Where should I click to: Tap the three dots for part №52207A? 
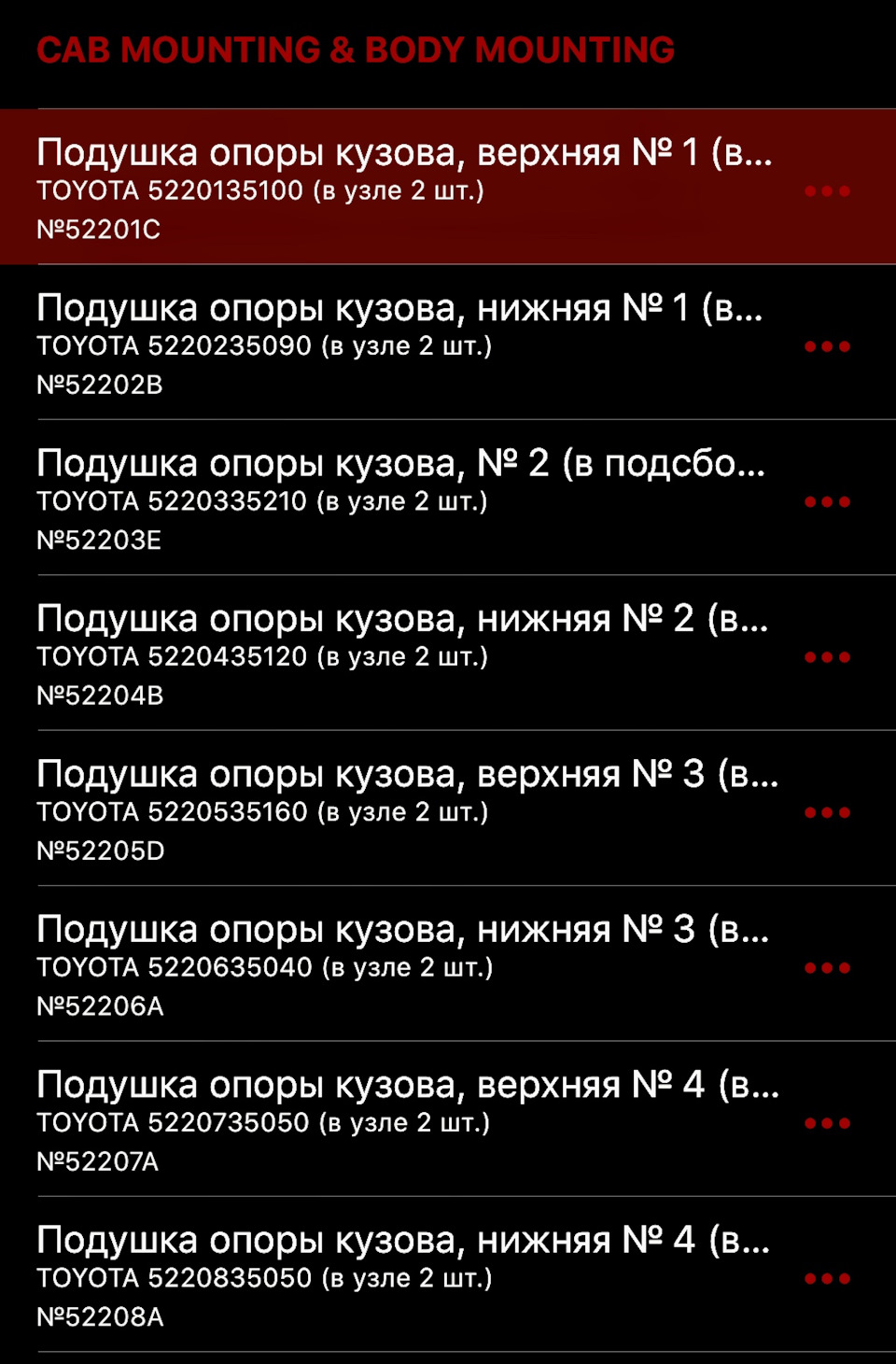[827, 1123]
